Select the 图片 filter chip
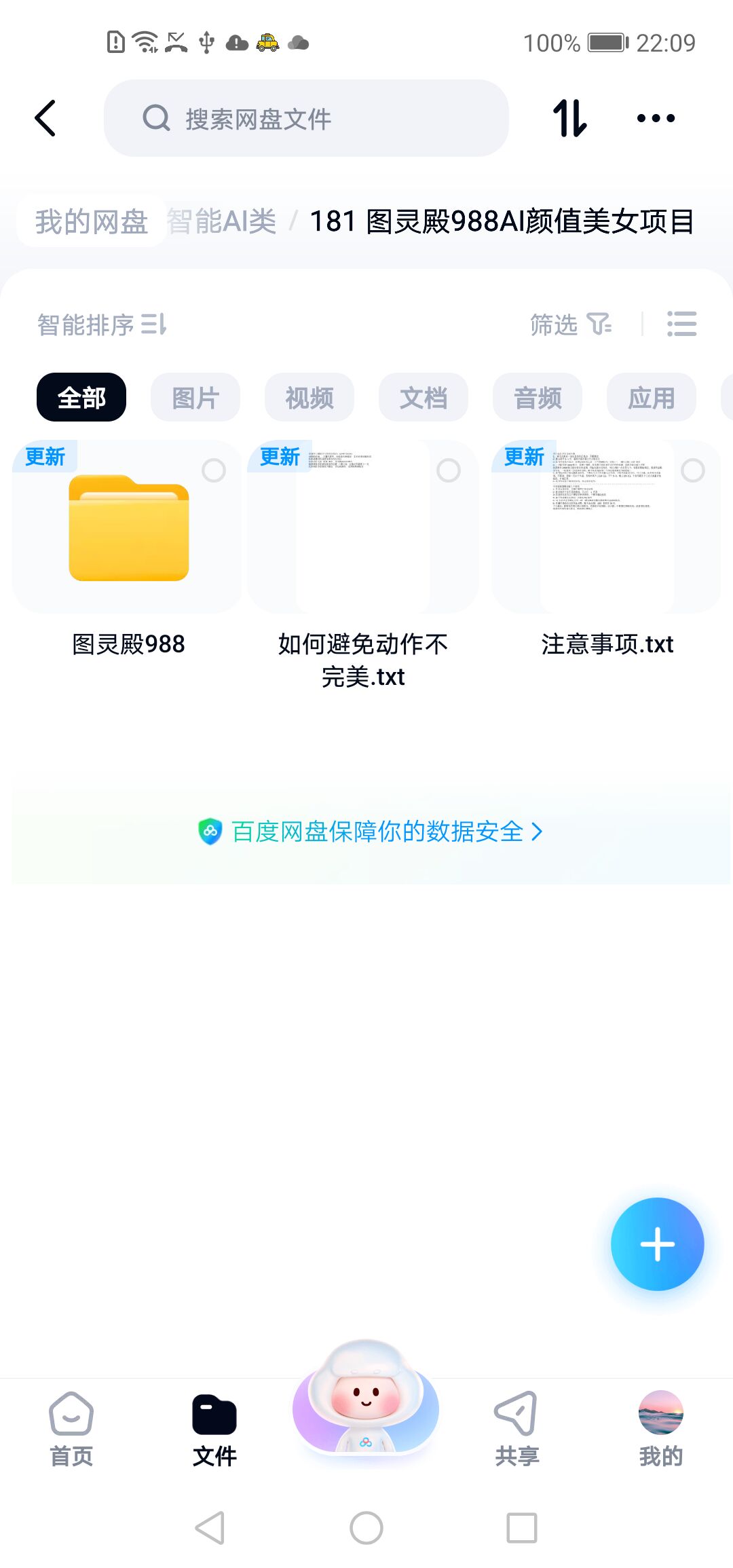 tap(195, 398)
